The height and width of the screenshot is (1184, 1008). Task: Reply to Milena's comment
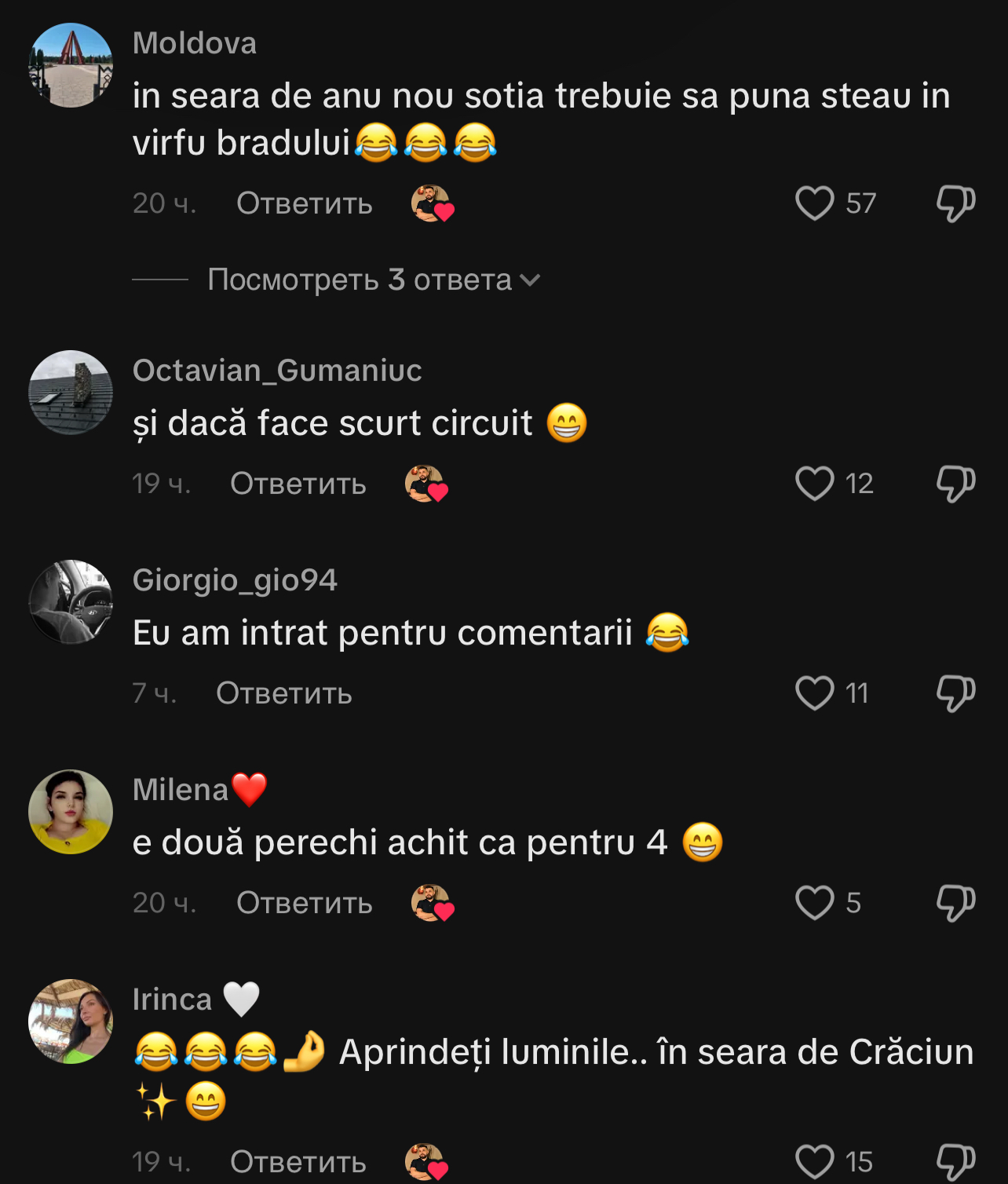pyautogui.click(x=305, y=903)
